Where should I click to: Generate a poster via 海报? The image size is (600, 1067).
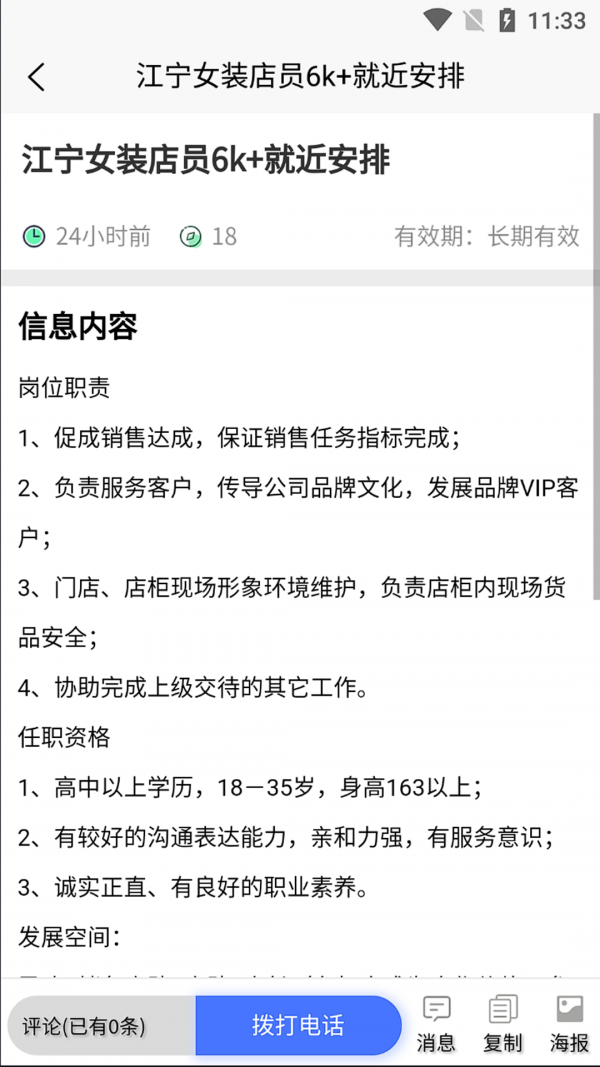pos(569,1024)
